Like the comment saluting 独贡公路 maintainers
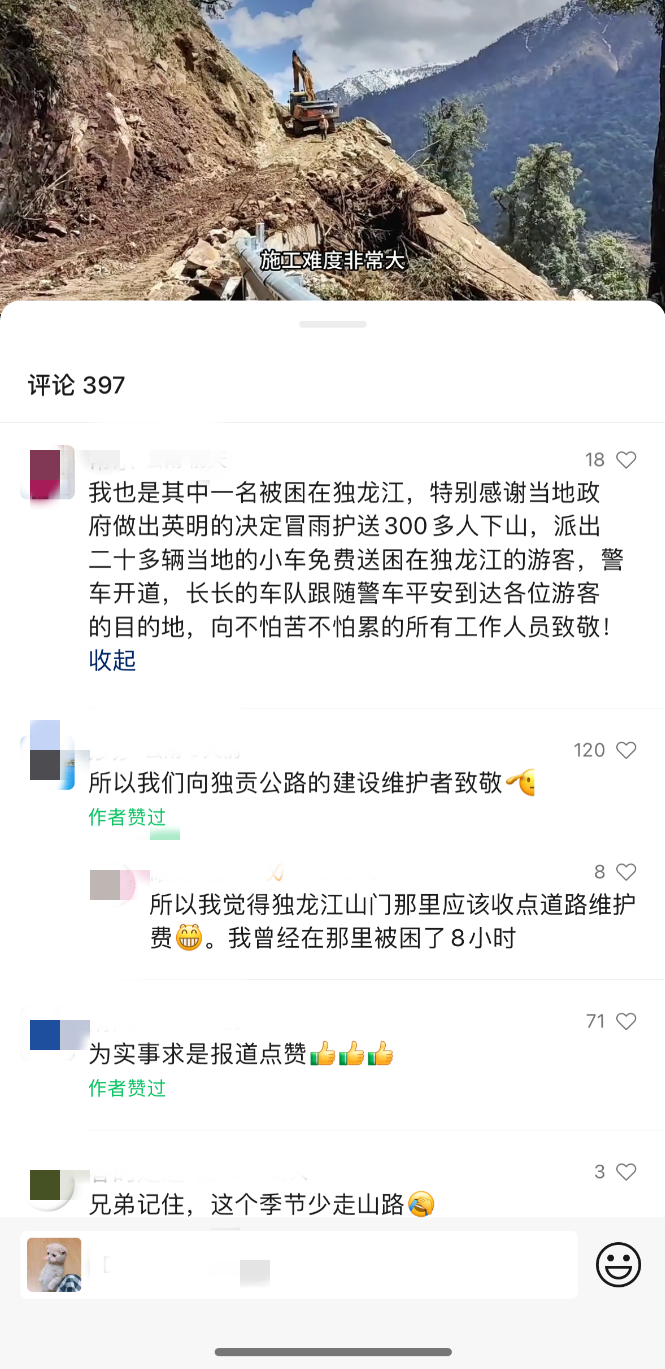This screenshot has height=1369, width=665. point(626,750)
